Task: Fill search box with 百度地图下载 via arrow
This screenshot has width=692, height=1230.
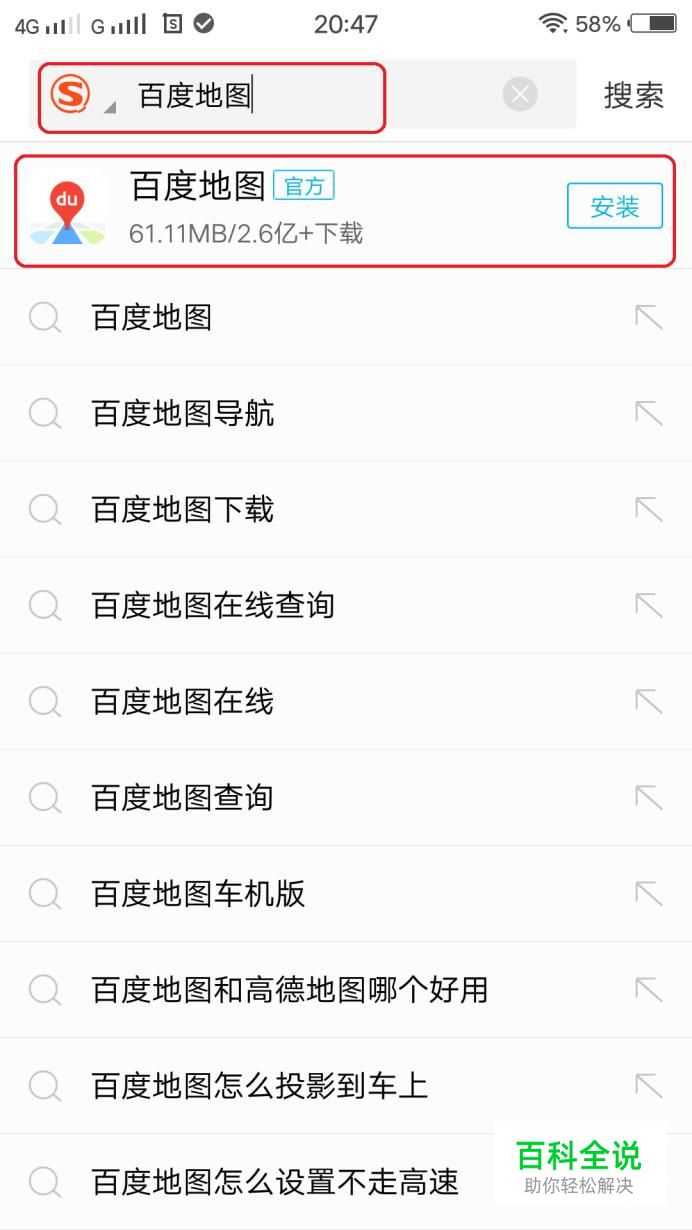Action: (x=649, y=509)
